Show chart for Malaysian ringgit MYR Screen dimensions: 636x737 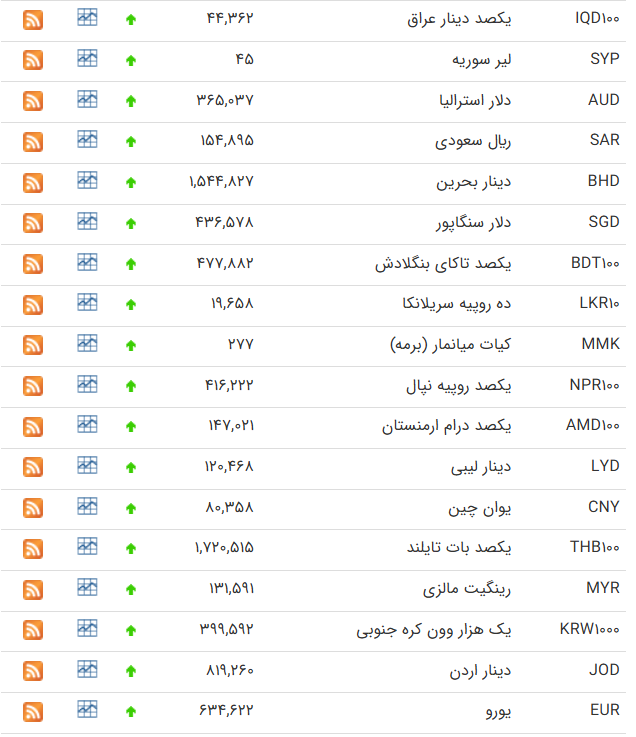pos(88,588)
